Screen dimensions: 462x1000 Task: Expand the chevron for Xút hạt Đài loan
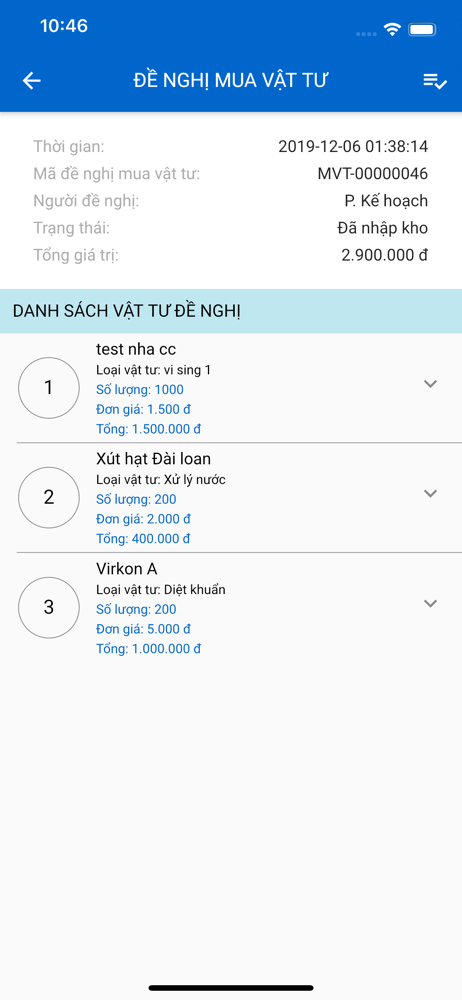click(x=431, y=493)
